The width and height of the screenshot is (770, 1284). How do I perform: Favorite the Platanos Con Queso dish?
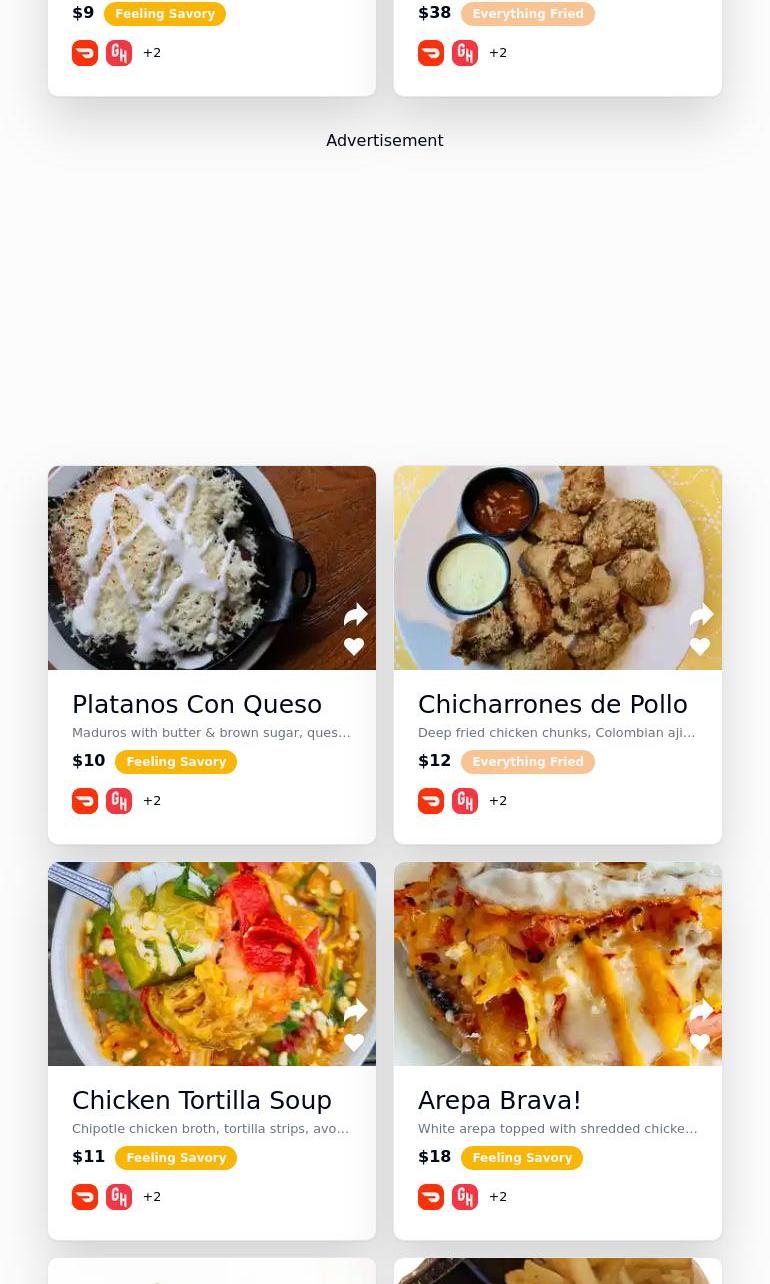354,647
